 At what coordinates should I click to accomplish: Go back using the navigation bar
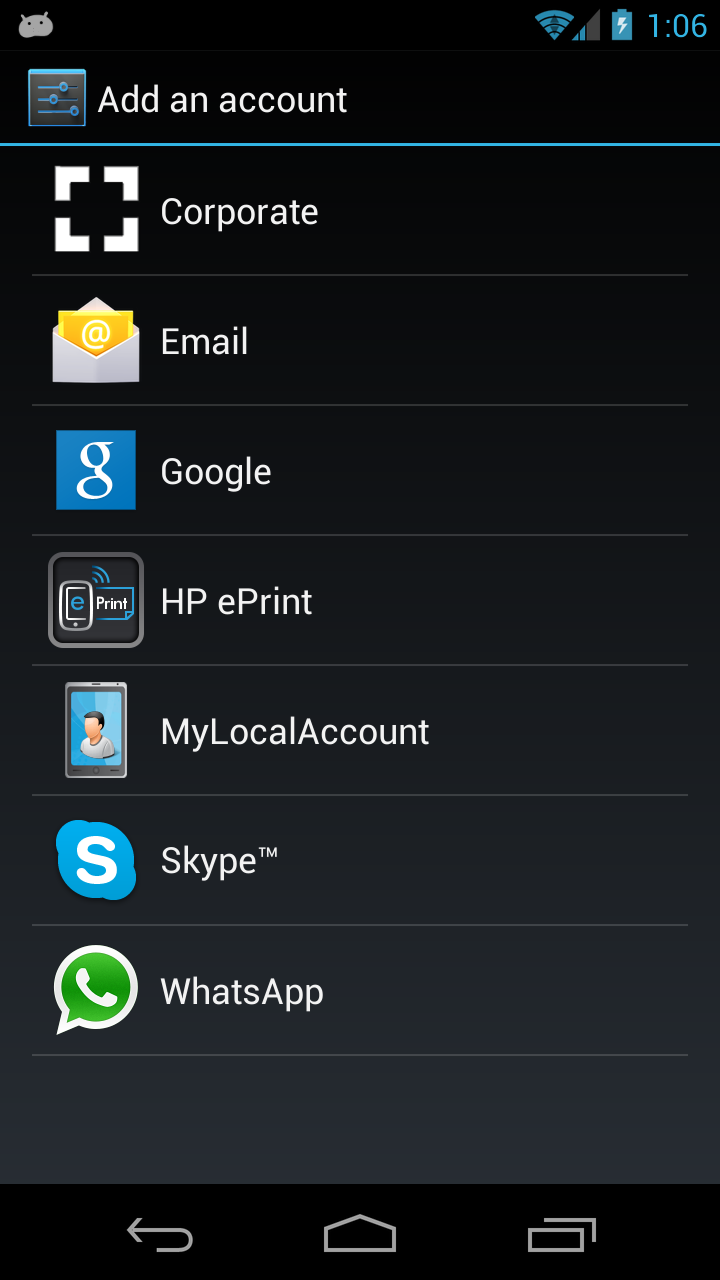160,1235
